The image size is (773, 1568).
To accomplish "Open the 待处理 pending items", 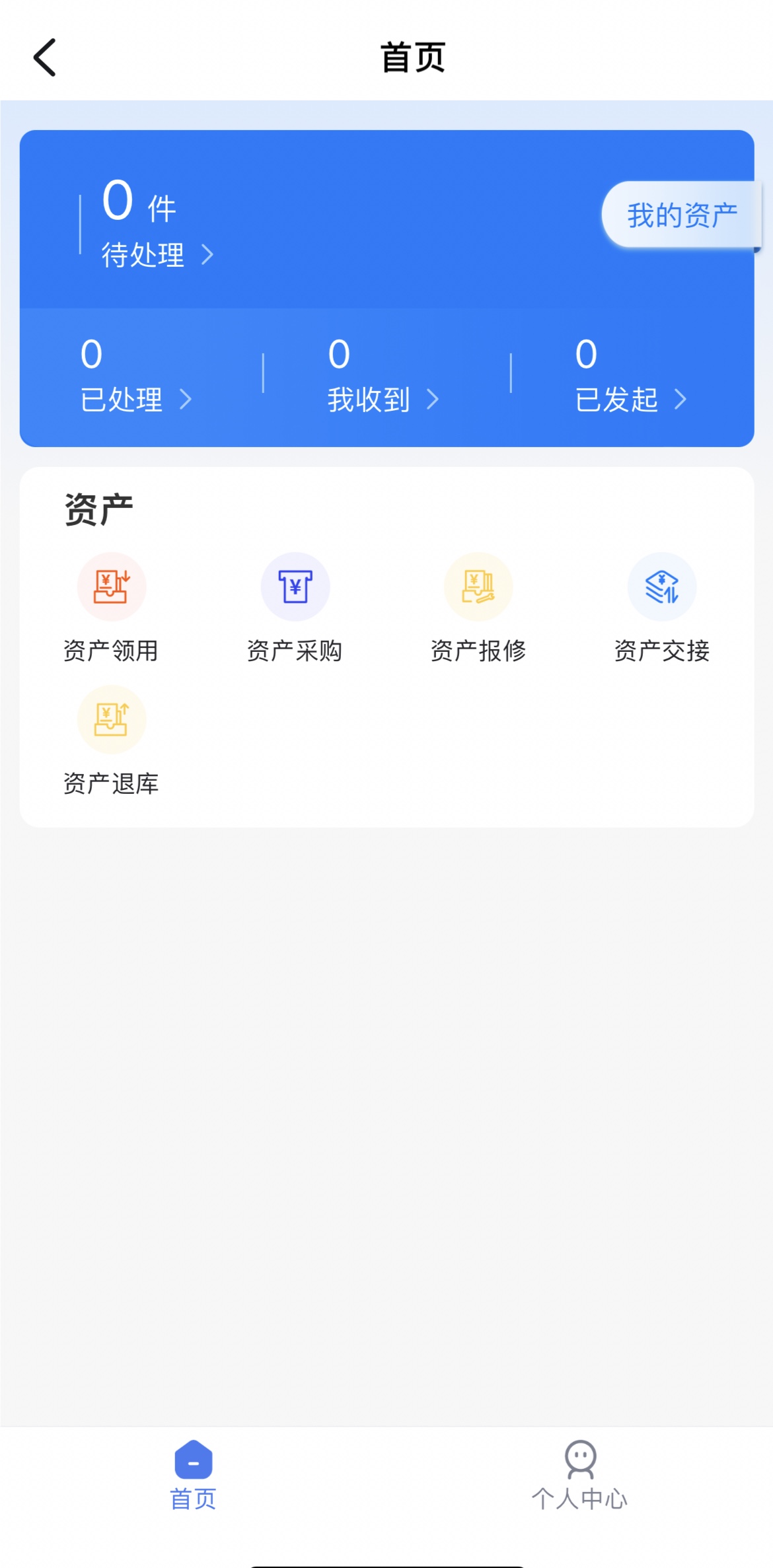I will click(157, 254).
